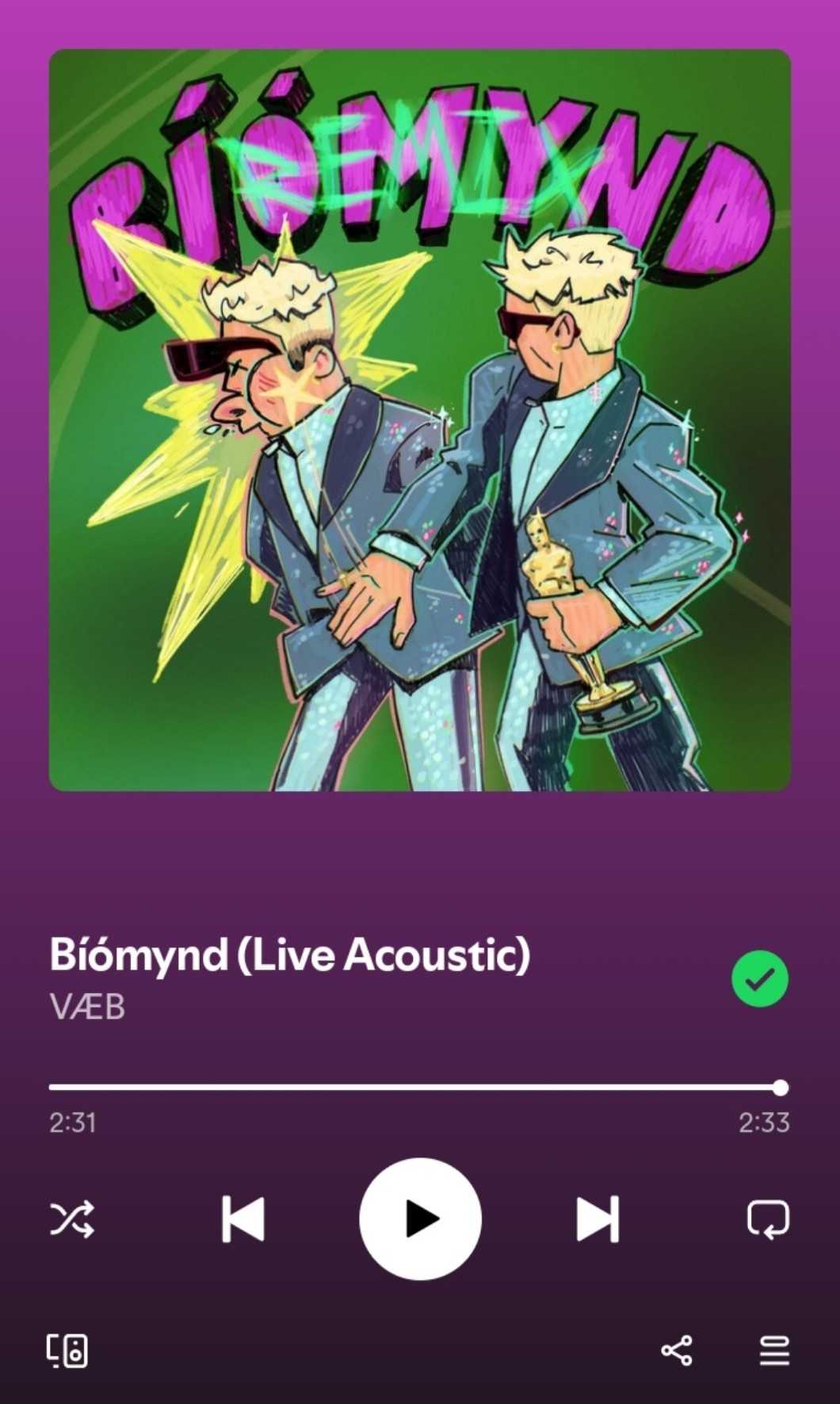Open the playback queue
Image resolution: width=840 pixels, height=1404 pixels.
pos(774,1350)
